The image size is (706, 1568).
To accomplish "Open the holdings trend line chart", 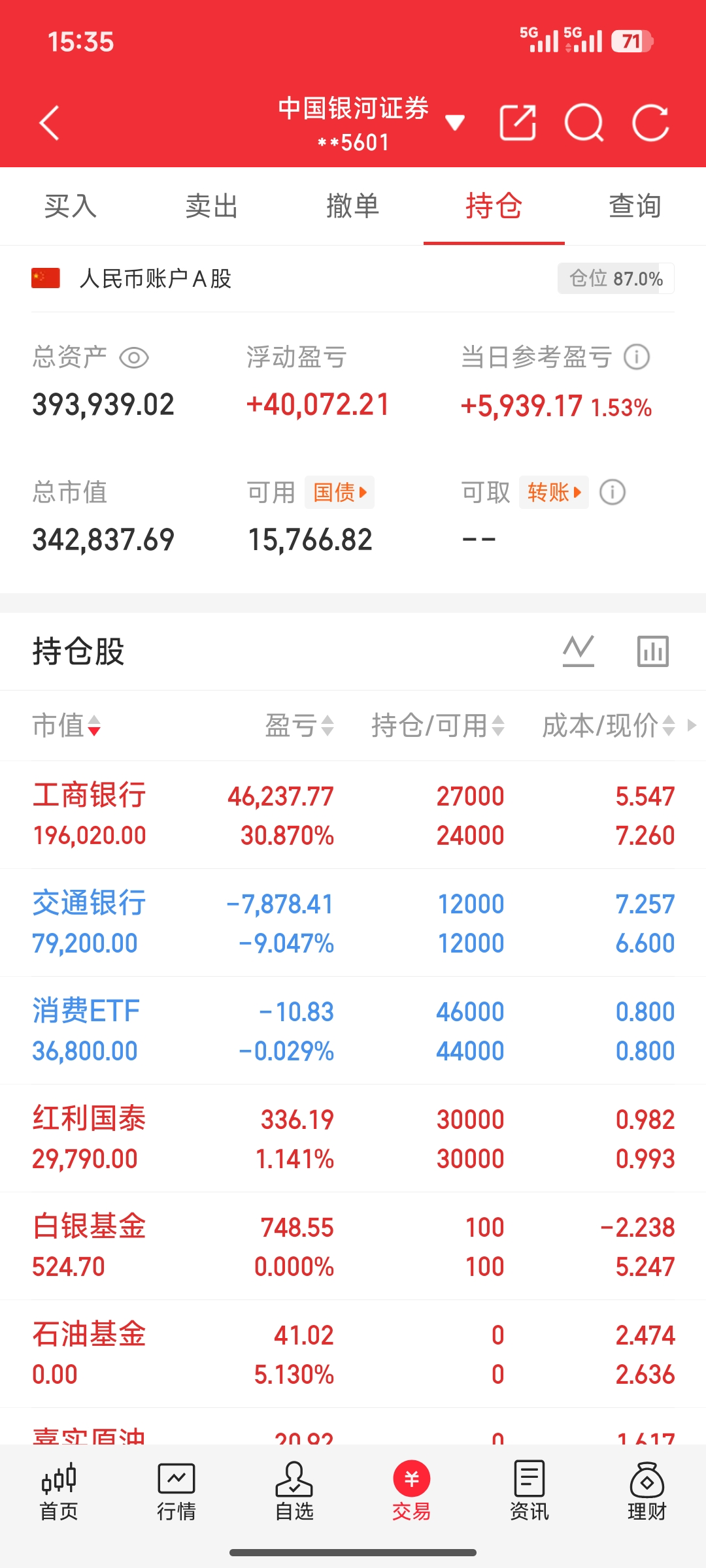I will click(x=579, y=651).
